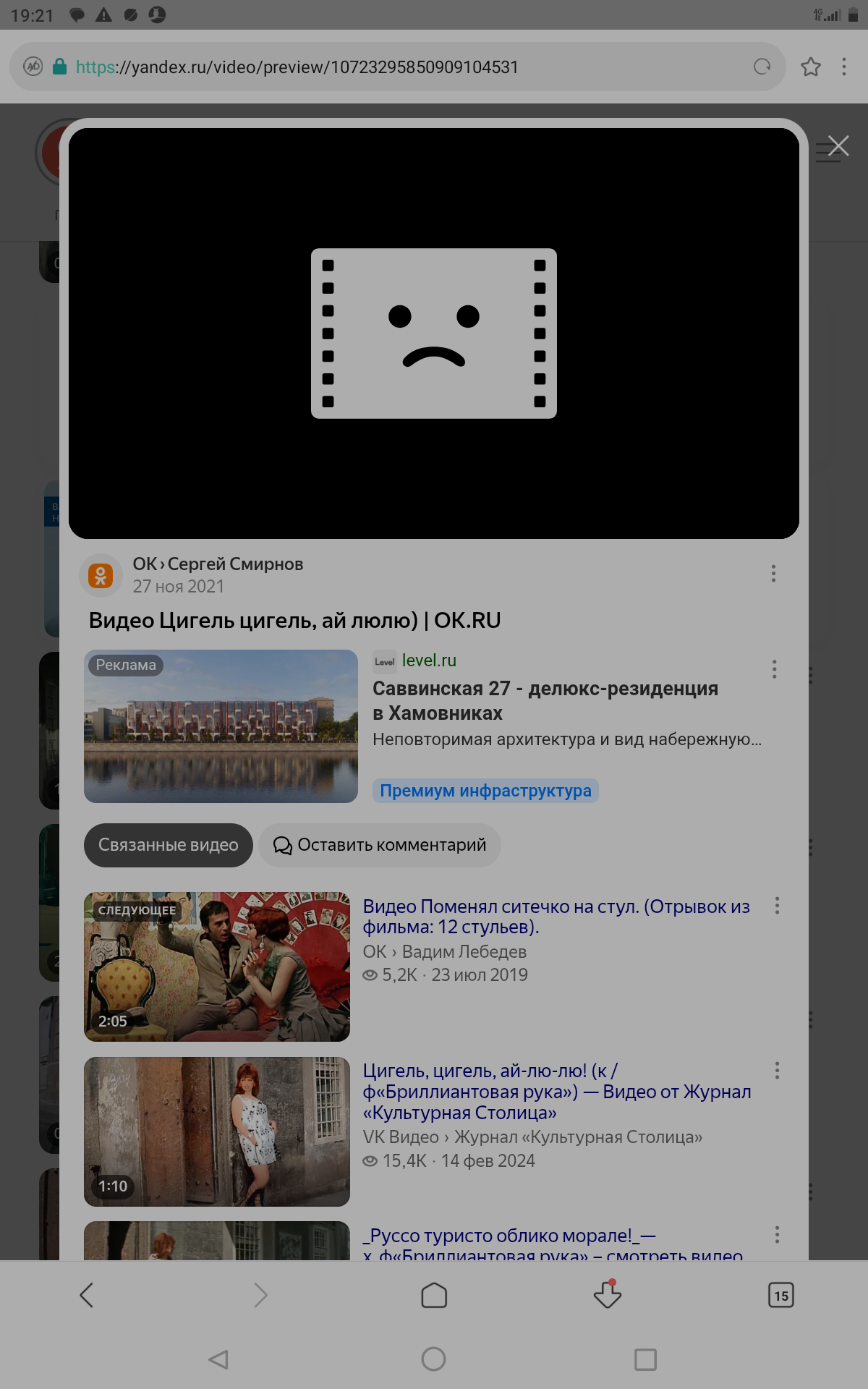Open options for Сергей Смирнов's video
Image resolution: width=868 pixels, height=1389 pixels.
click(773, 574)
